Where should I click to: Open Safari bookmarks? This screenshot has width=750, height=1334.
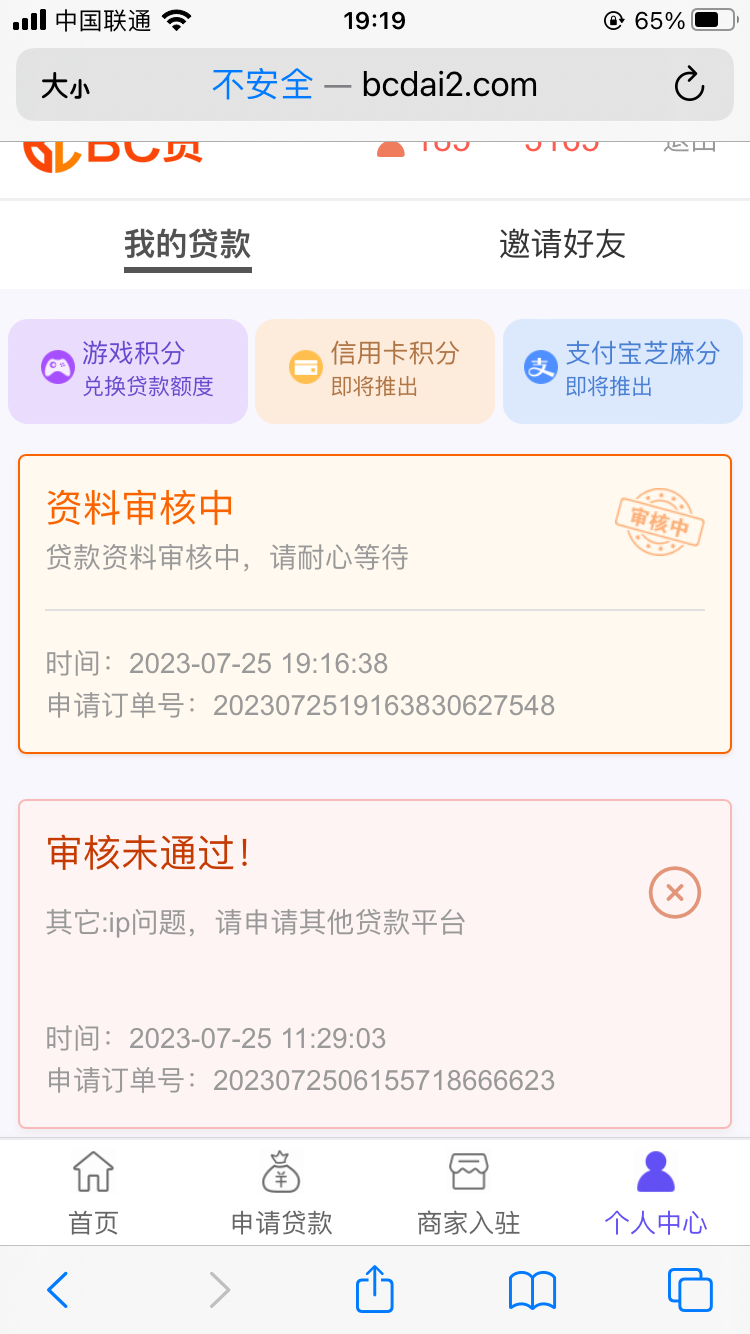coord(531,1290)
